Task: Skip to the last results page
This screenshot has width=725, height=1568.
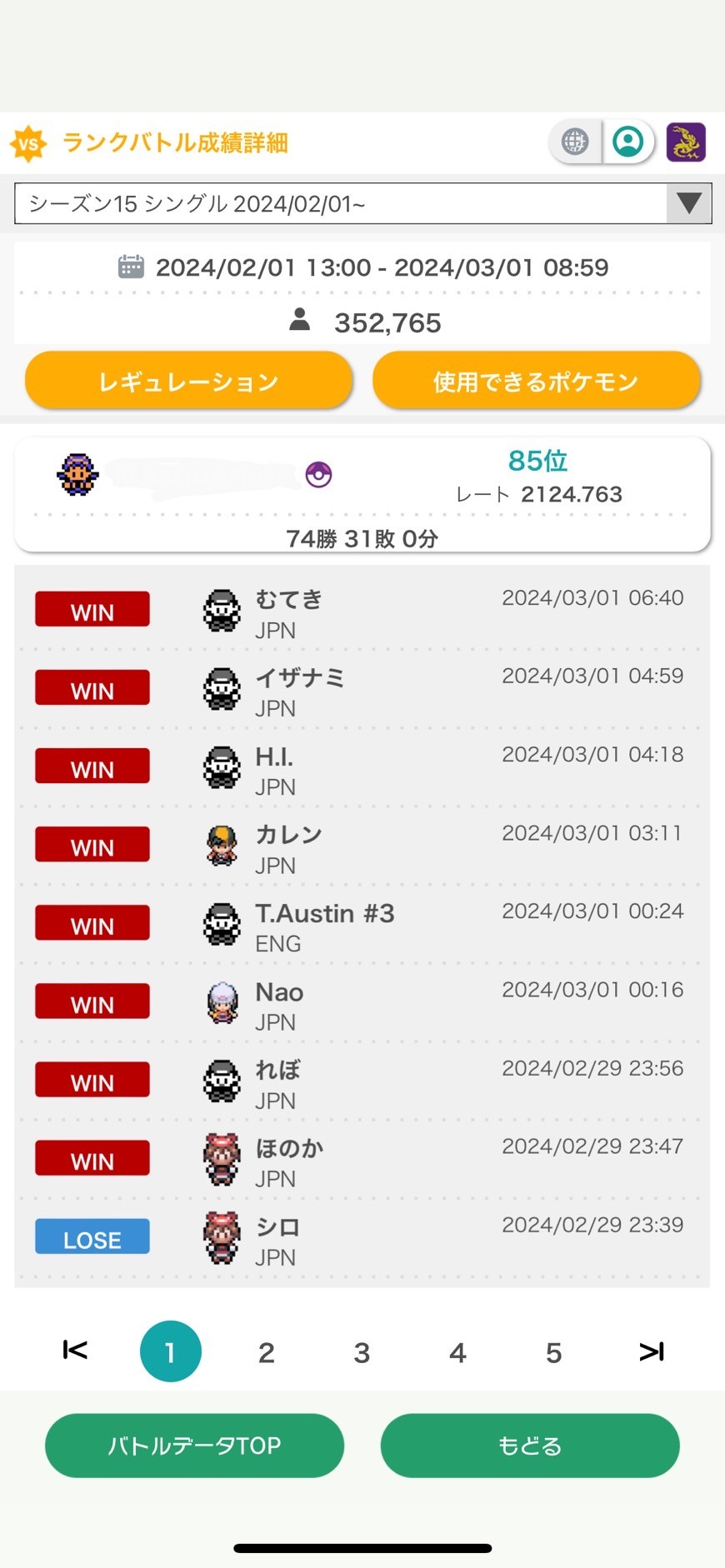Action: tap(652, 1351)
